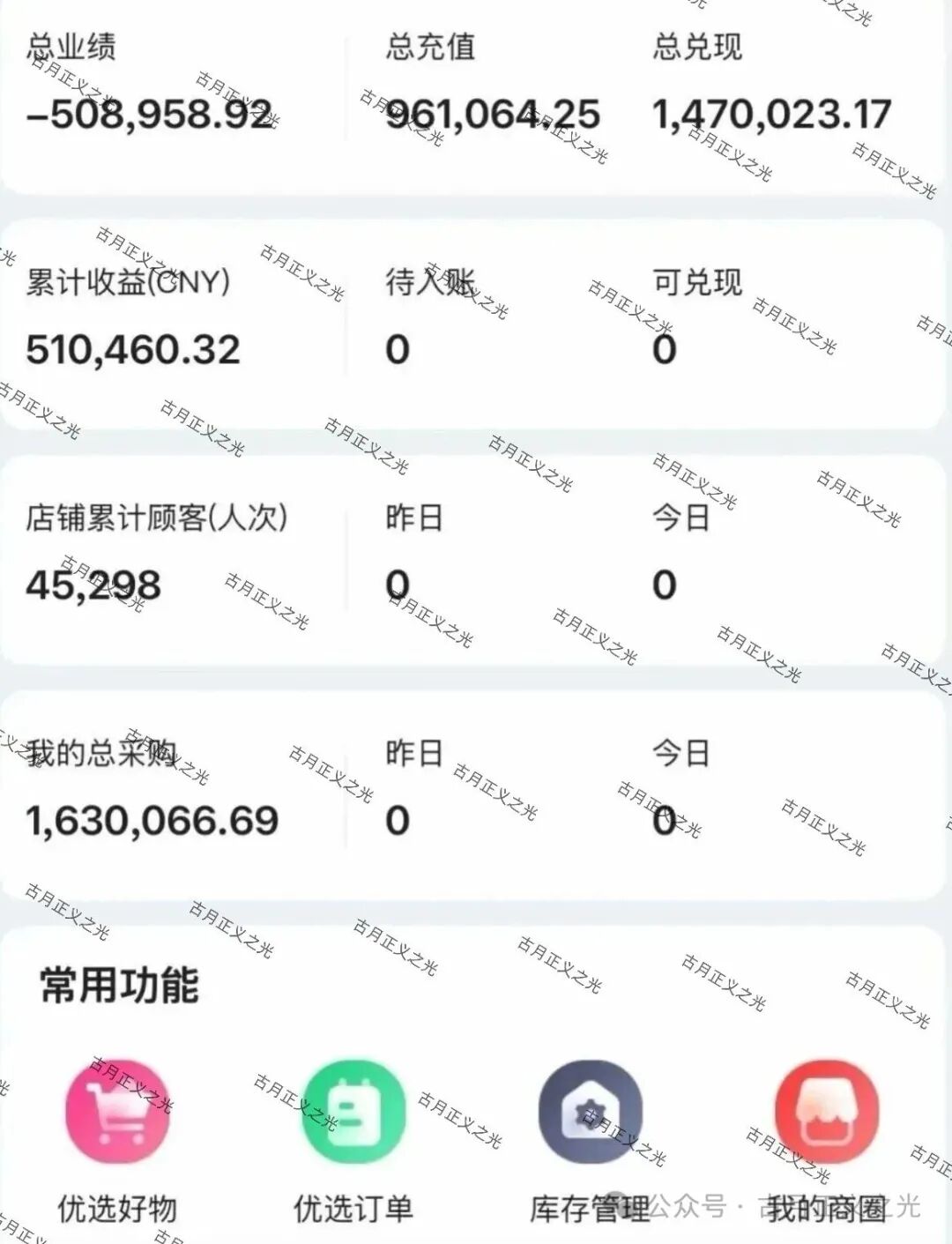This screenshot has width=952, height=1244.
Task: Click the green notebook glyph above 优选订单
Action: click(x=353, y=1112)
